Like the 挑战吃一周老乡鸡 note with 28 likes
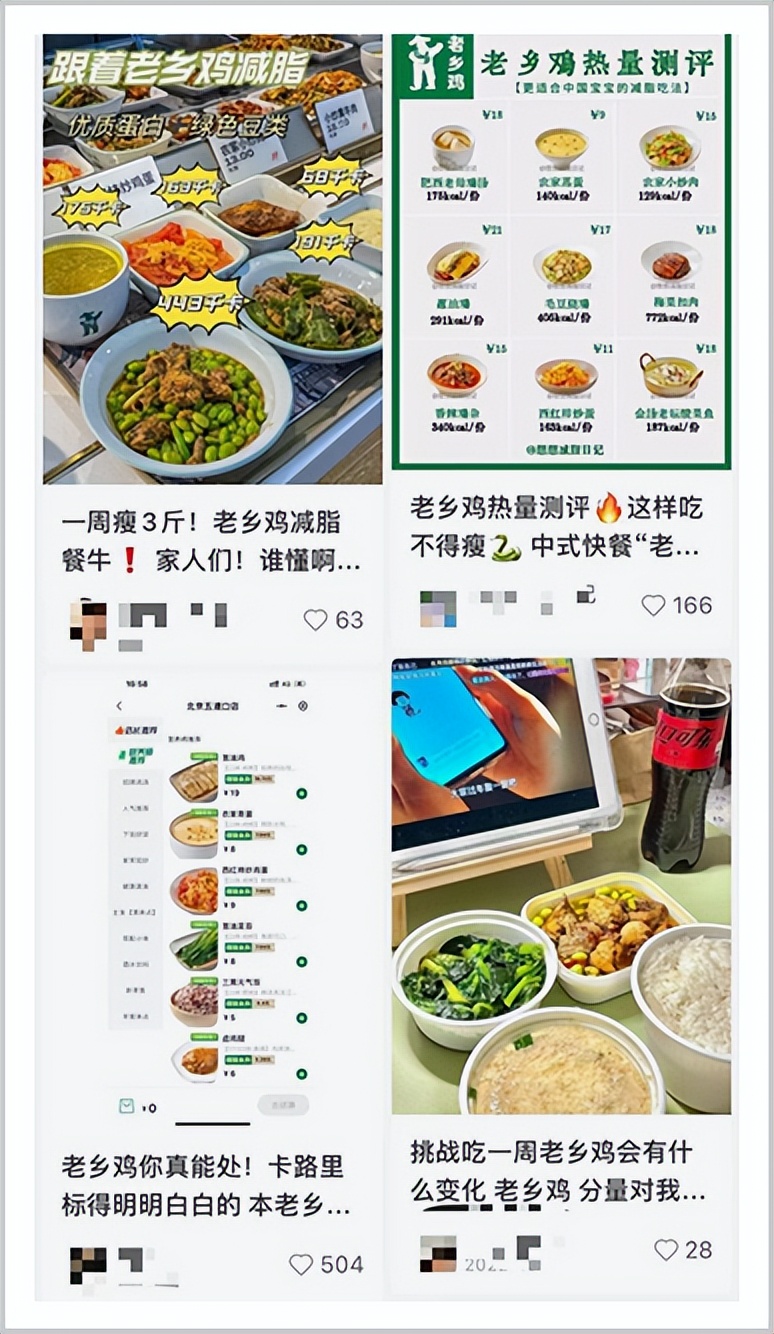Viewport: 774px width, 1334px height. tap(666, 1249)
